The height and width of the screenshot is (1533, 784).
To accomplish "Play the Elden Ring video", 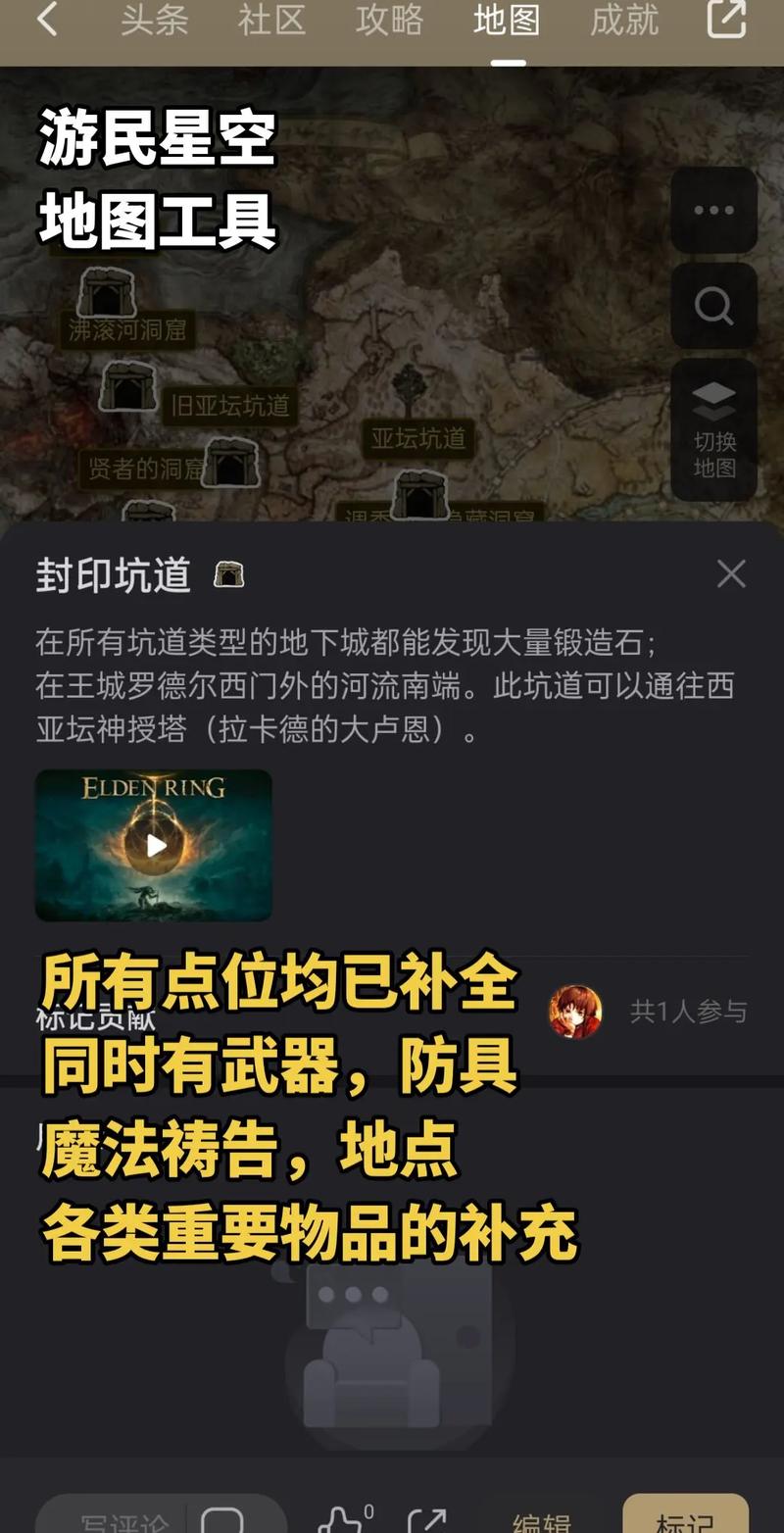I will (154, 845).
